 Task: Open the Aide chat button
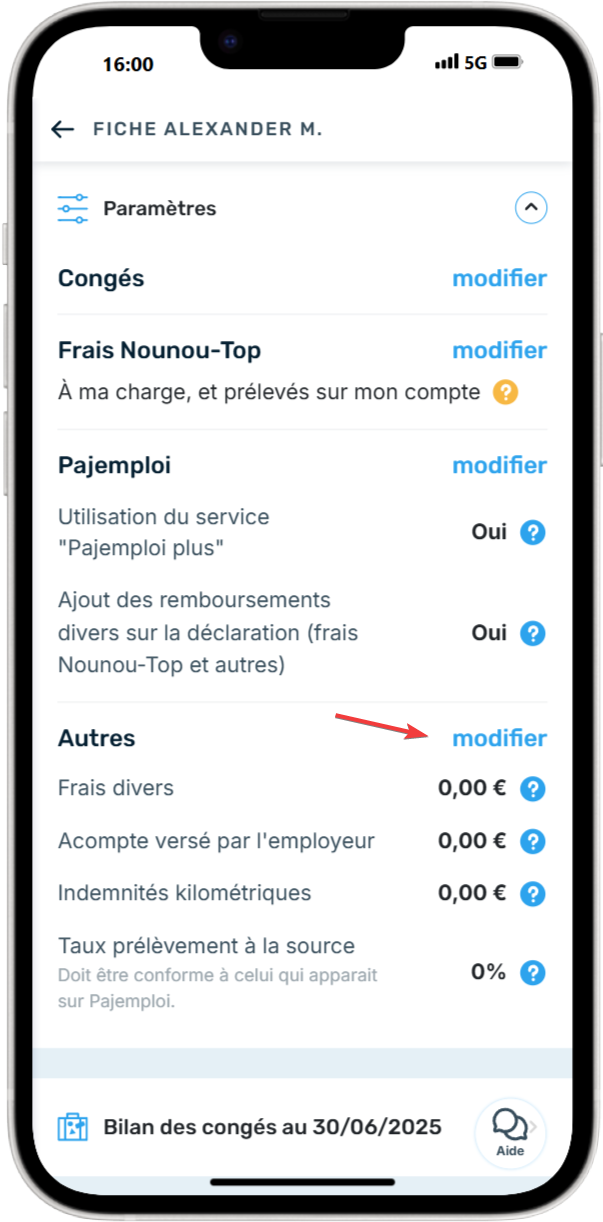pos(510,1133)
